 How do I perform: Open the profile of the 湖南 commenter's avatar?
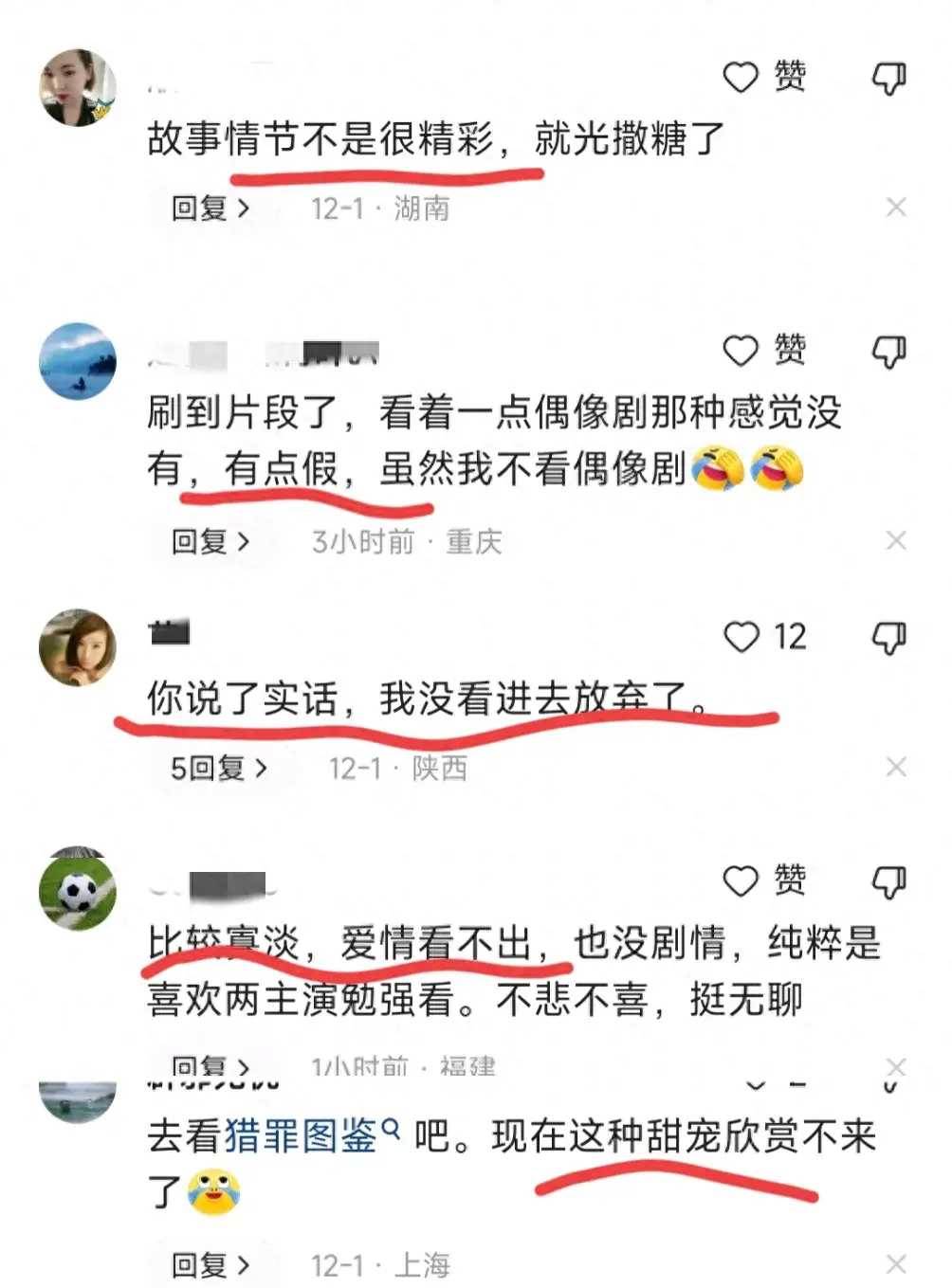point(78,87)
